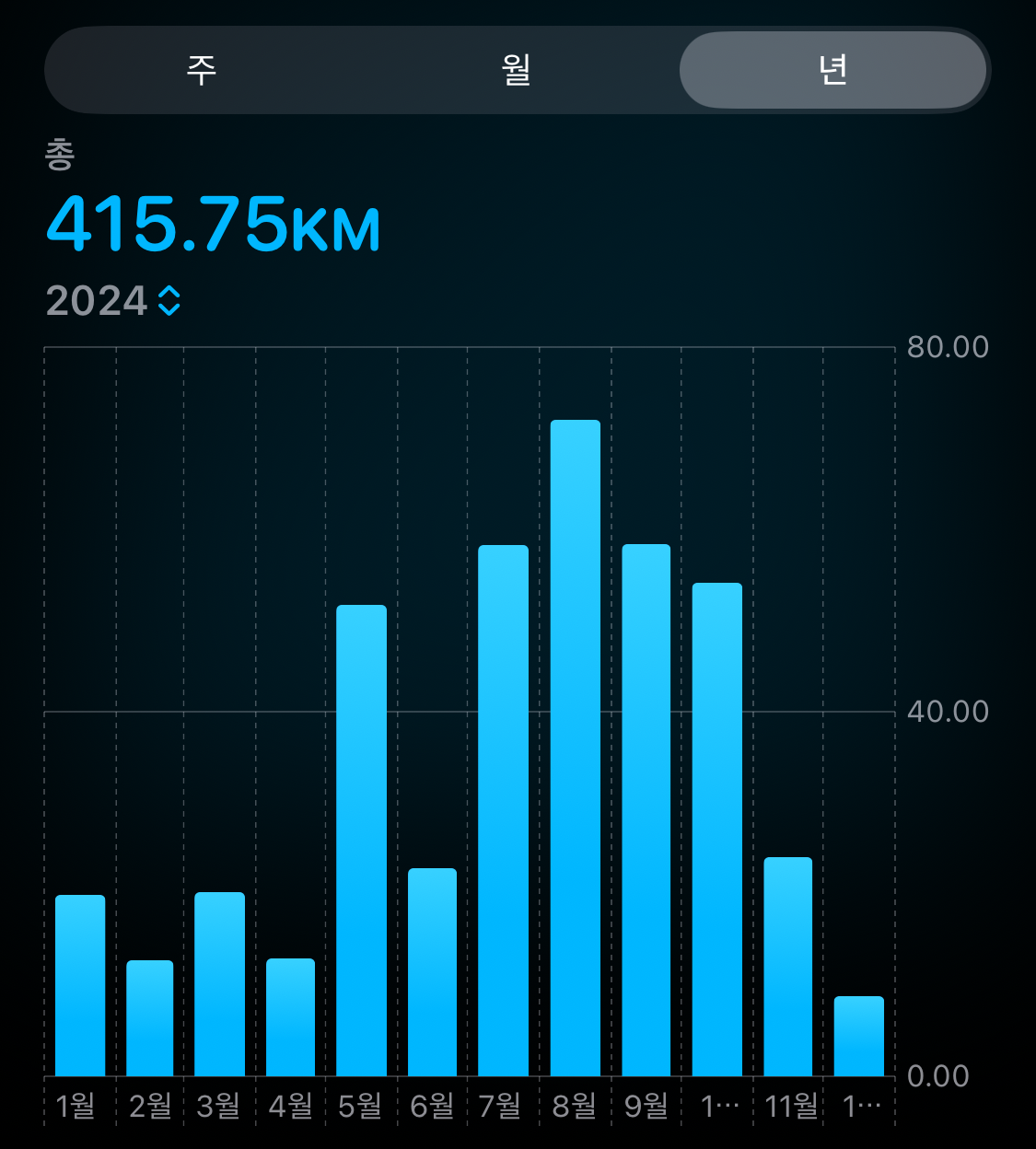
Task: Switch to the 주 (week) view
Action: (202, 70)
